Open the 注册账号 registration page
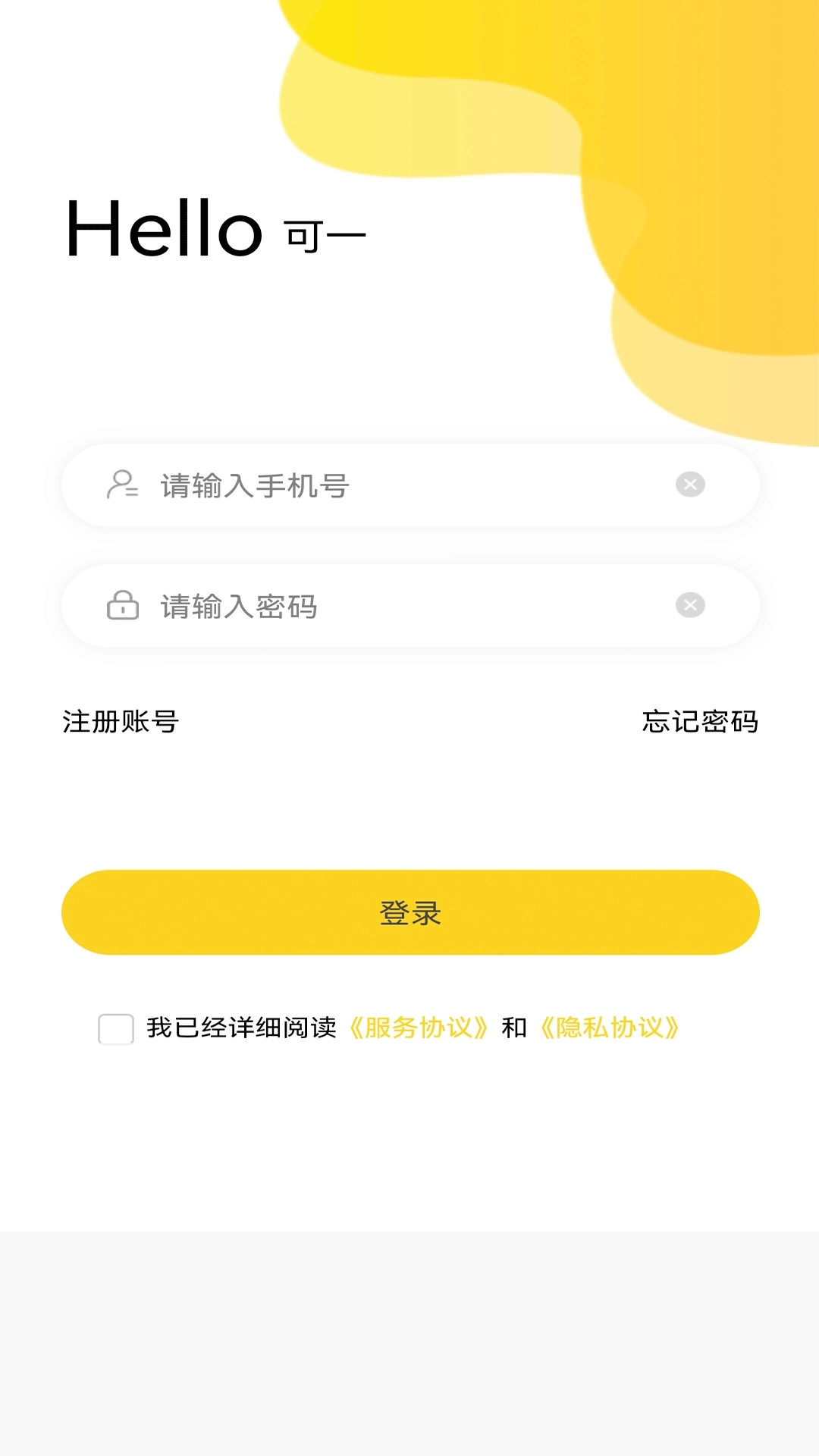The height and width of the screenshot is (1456, 819). [121, 723]
